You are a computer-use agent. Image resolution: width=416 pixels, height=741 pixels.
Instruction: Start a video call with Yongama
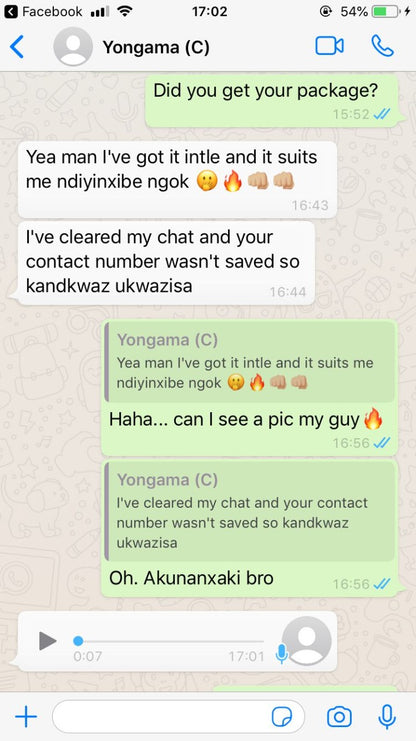[329, 46]
